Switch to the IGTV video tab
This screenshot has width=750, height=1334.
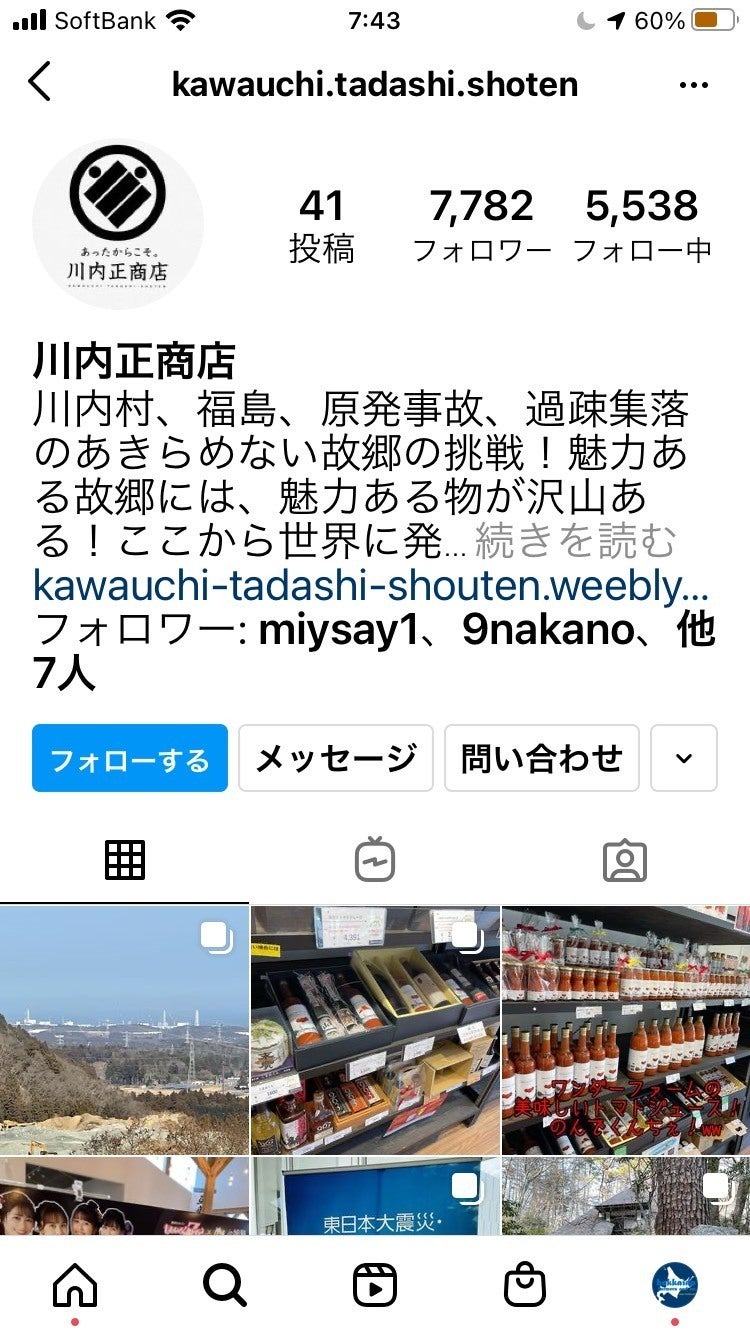pyautogui.click(x=375, y=860)
